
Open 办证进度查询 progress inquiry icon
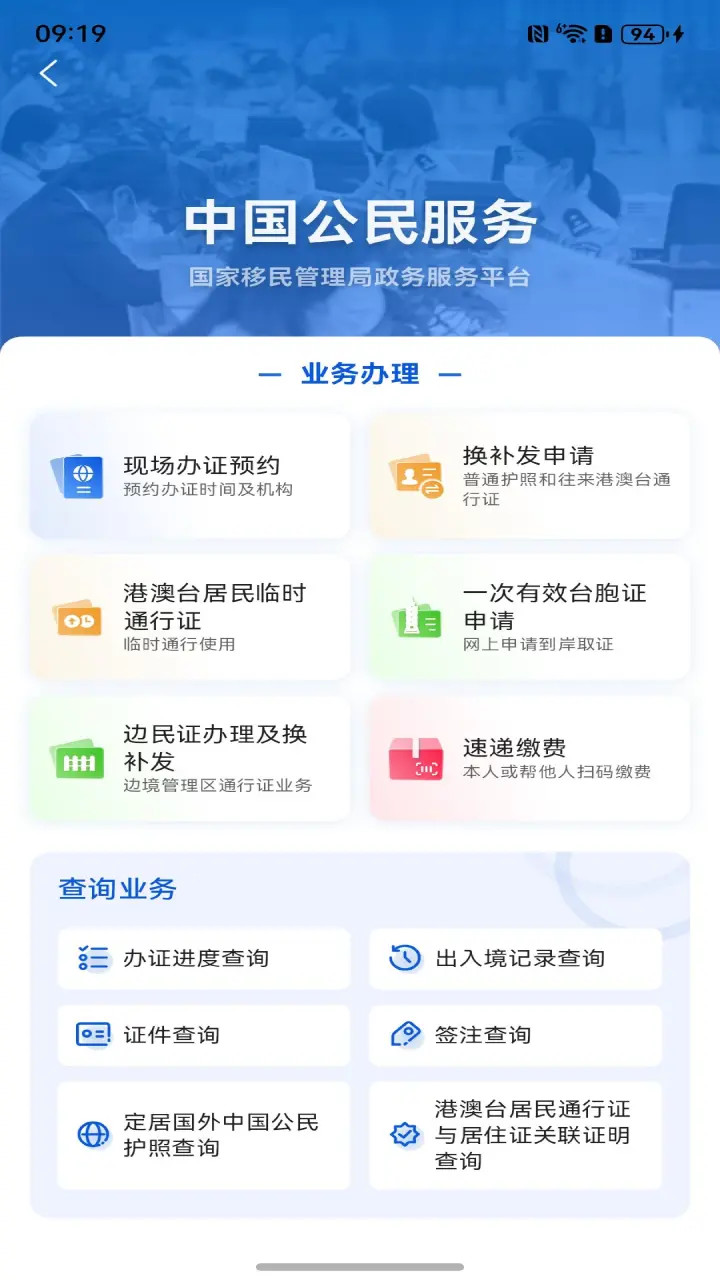coord(93,958)
